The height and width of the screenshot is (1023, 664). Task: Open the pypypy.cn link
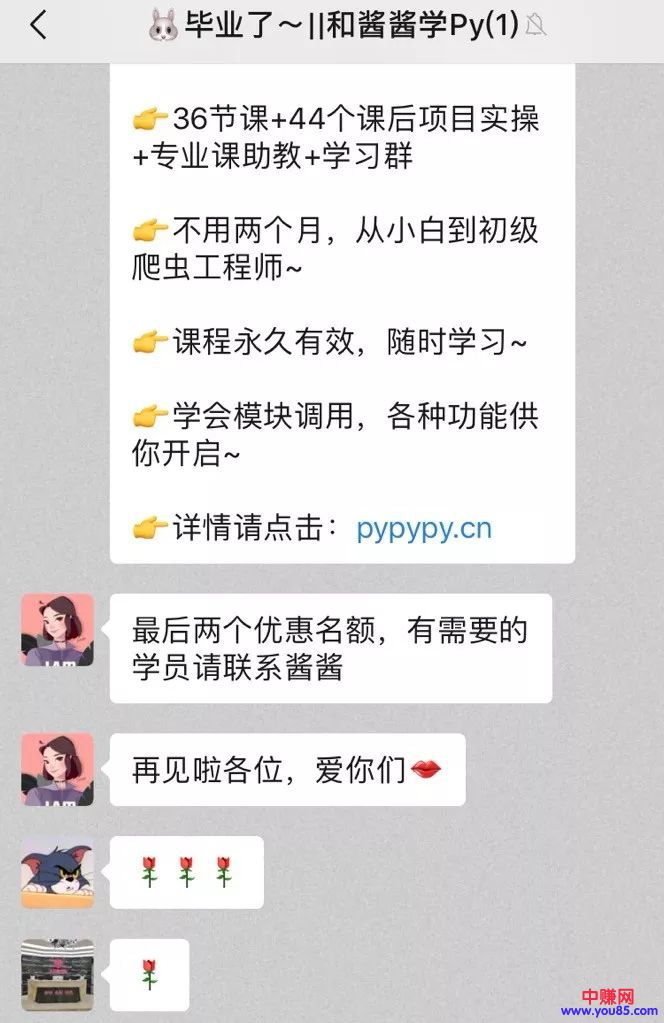pos(424,527)
